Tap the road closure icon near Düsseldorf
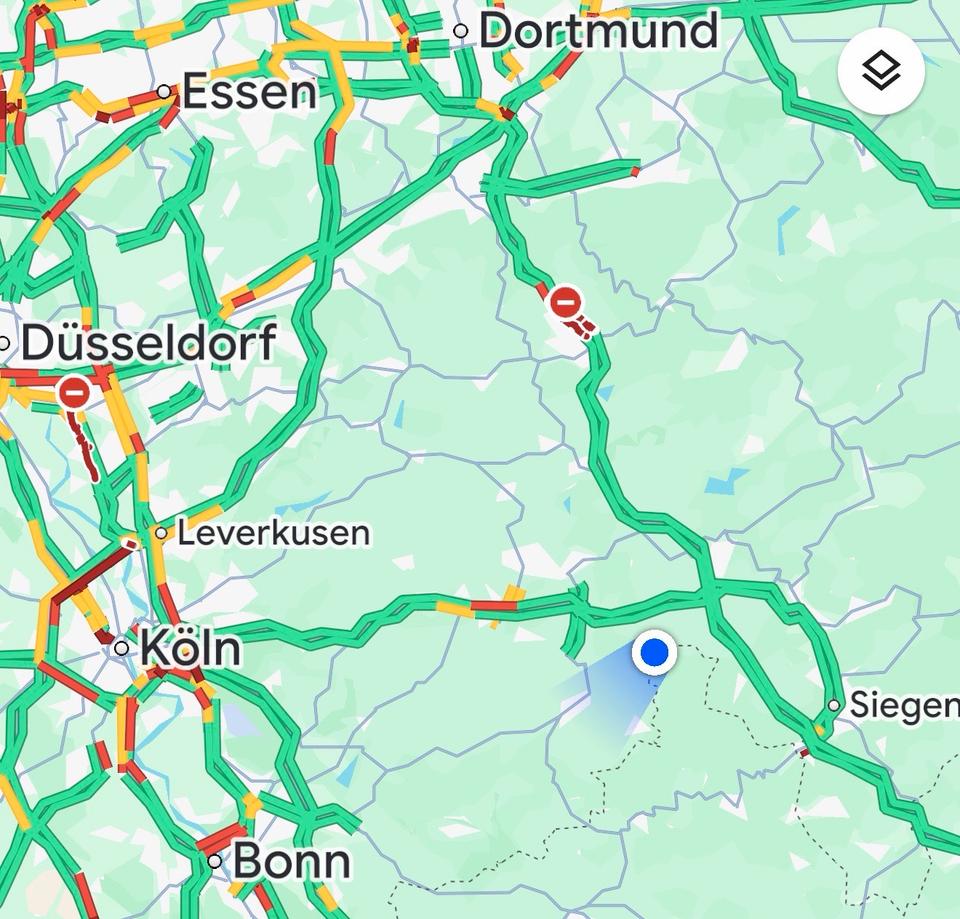960x919 pixels. click(75, 392)
